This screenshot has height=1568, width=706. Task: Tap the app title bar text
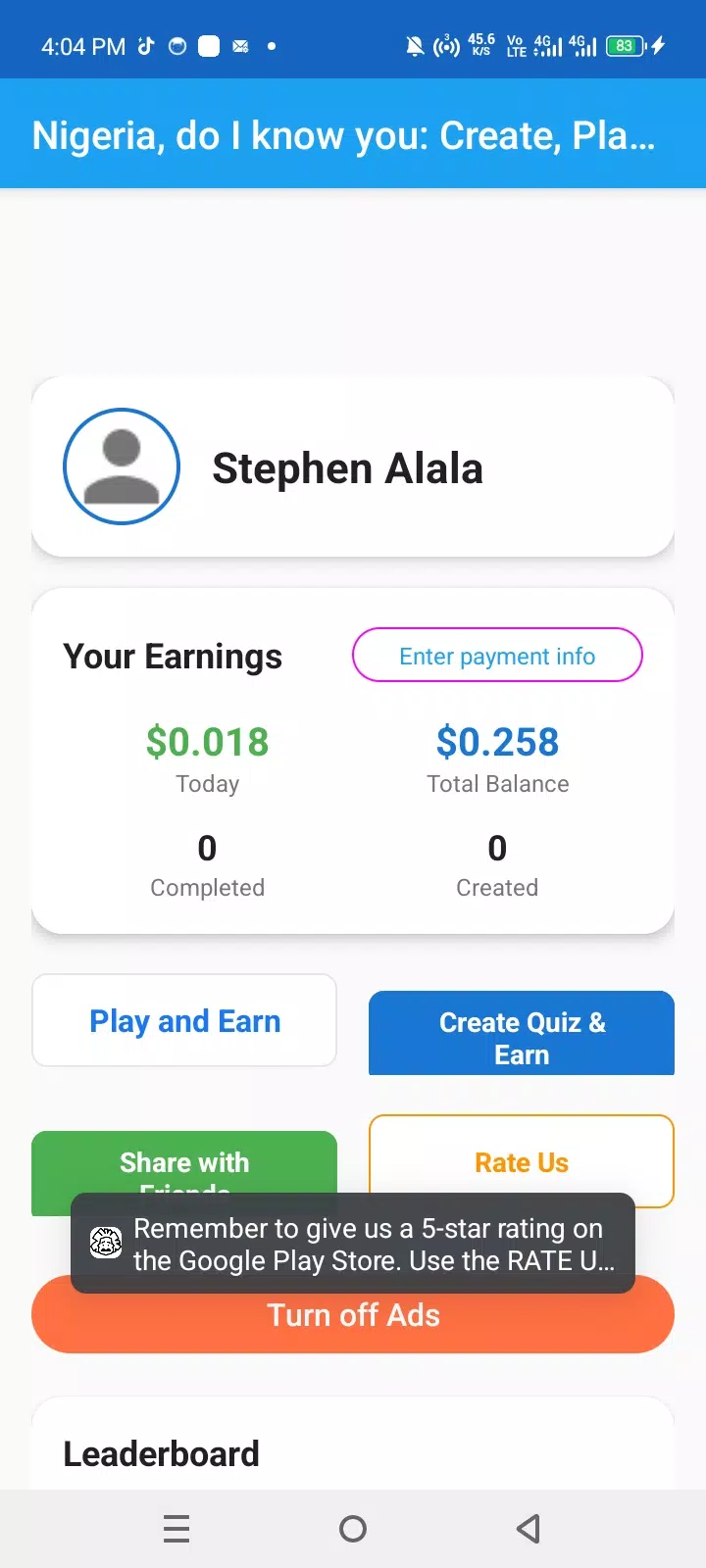tap(345, 134)
